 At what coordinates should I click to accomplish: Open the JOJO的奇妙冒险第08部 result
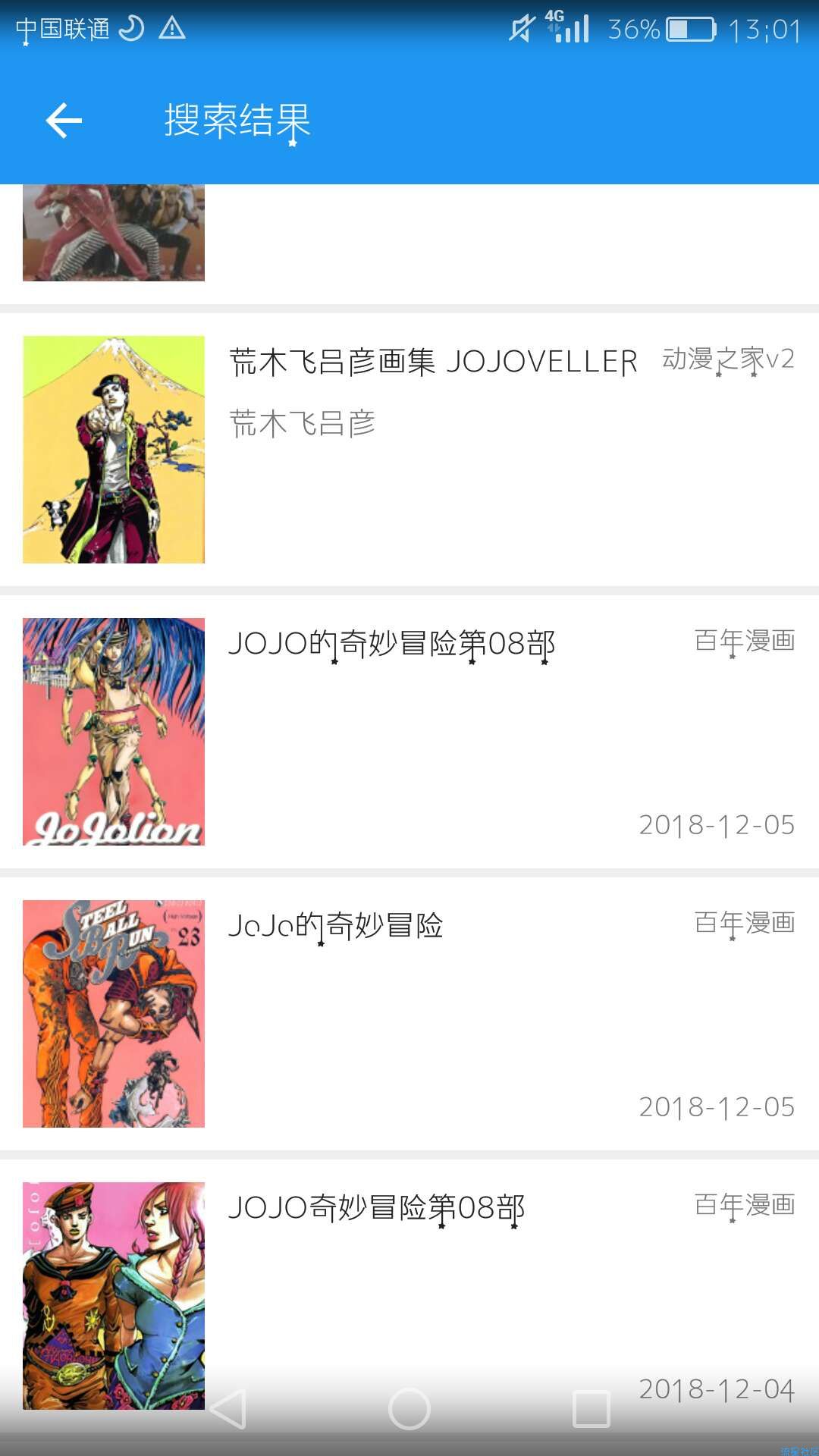point(409,732)
